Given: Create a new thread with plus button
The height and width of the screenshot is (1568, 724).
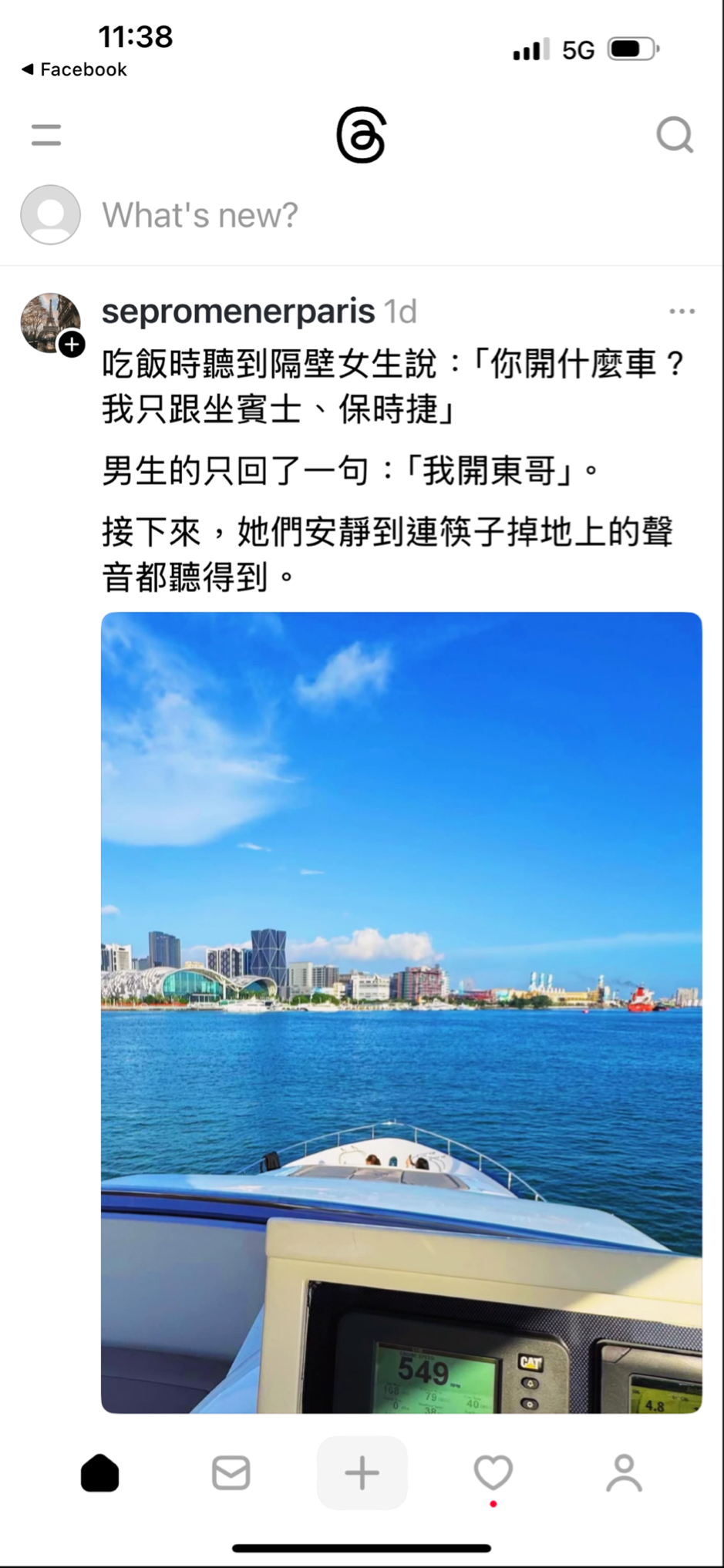Looking at the screenshot, I should coord(362,1473).
